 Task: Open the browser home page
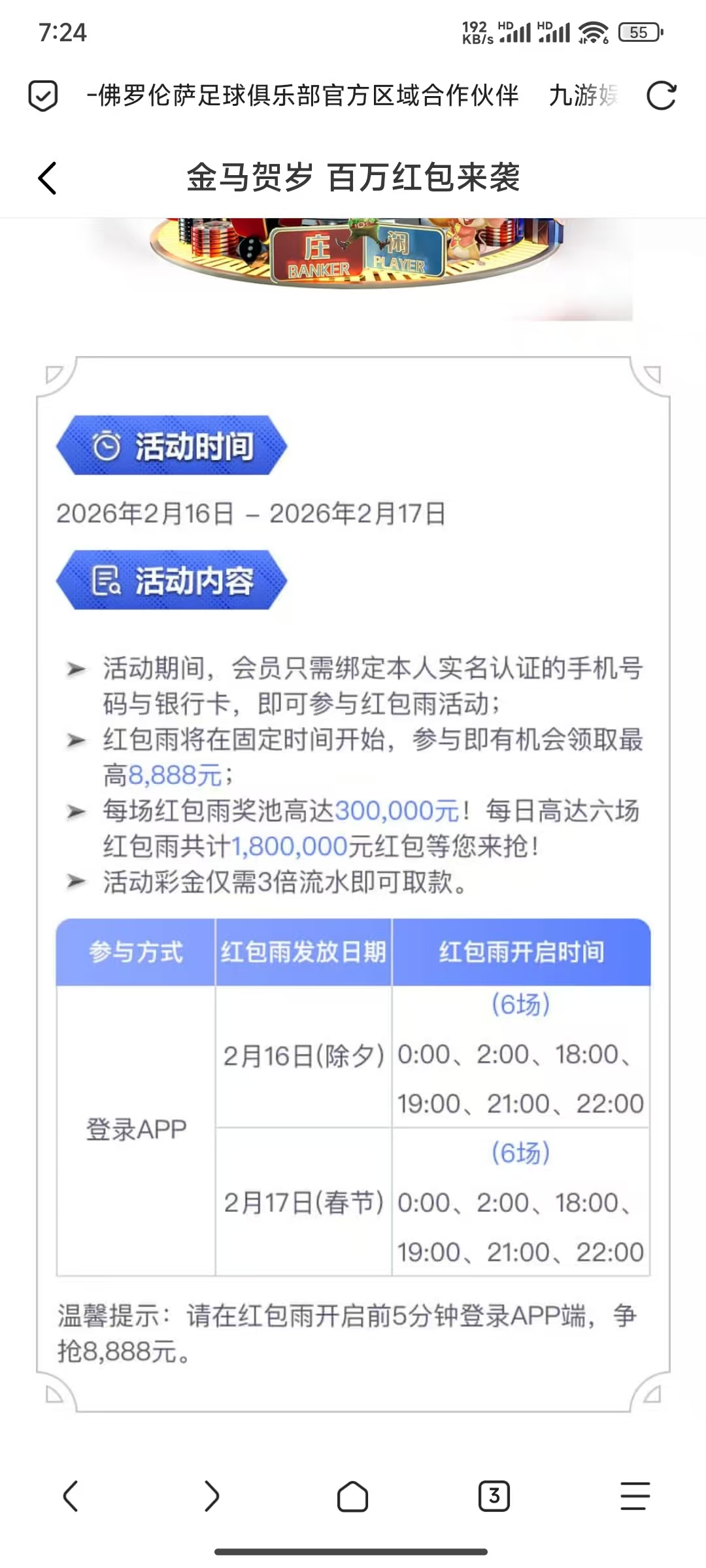pyautogui.click(x=352, y=1495)
